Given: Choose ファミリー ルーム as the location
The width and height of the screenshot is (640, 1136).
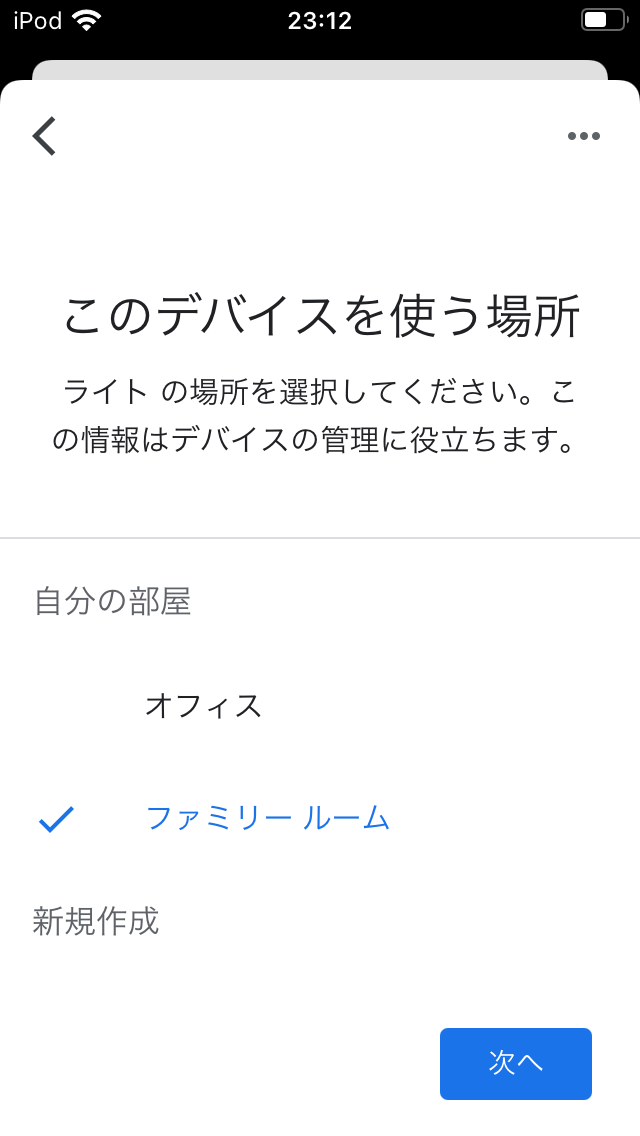Looking at the screenshot, I should (320, 819).
